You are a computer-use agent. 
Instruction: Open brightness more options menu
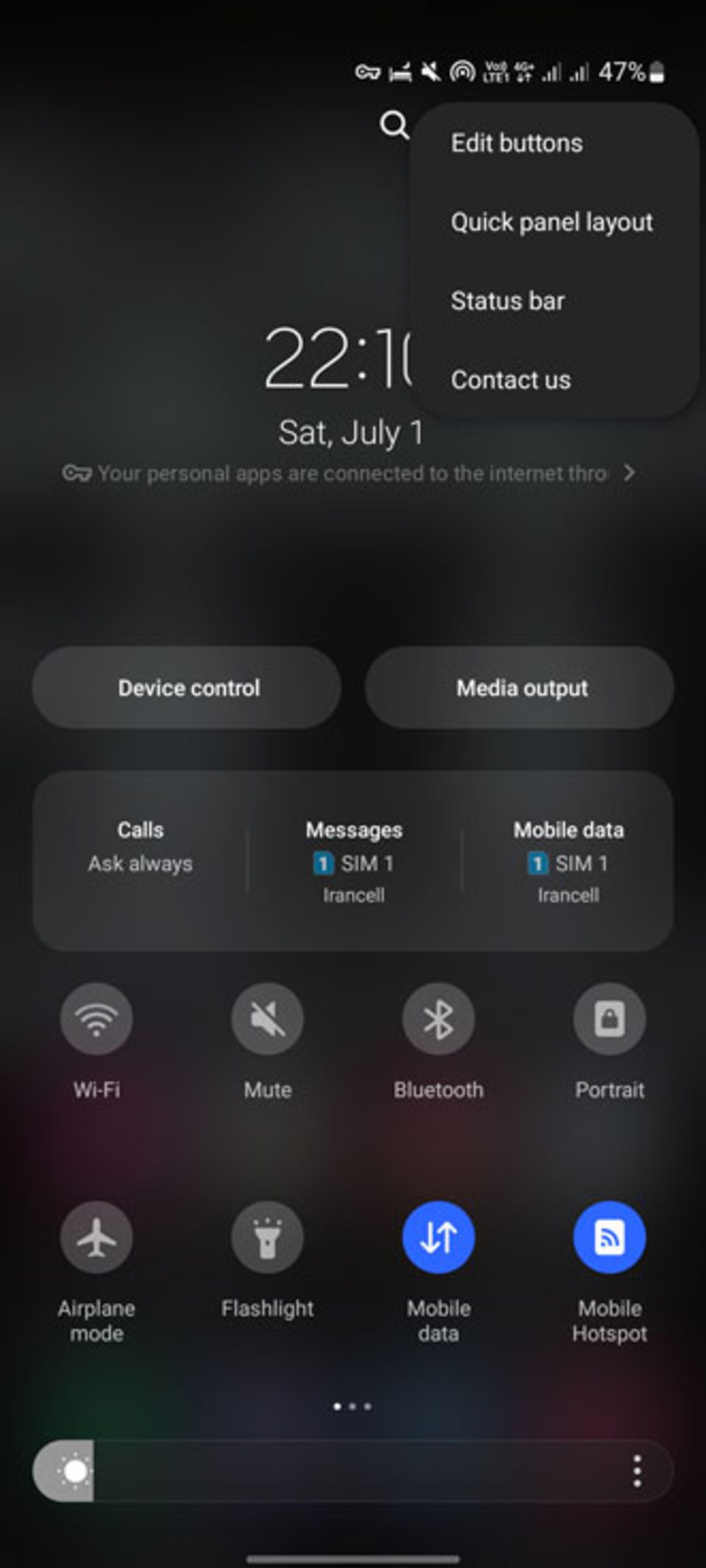point(637,1472)
